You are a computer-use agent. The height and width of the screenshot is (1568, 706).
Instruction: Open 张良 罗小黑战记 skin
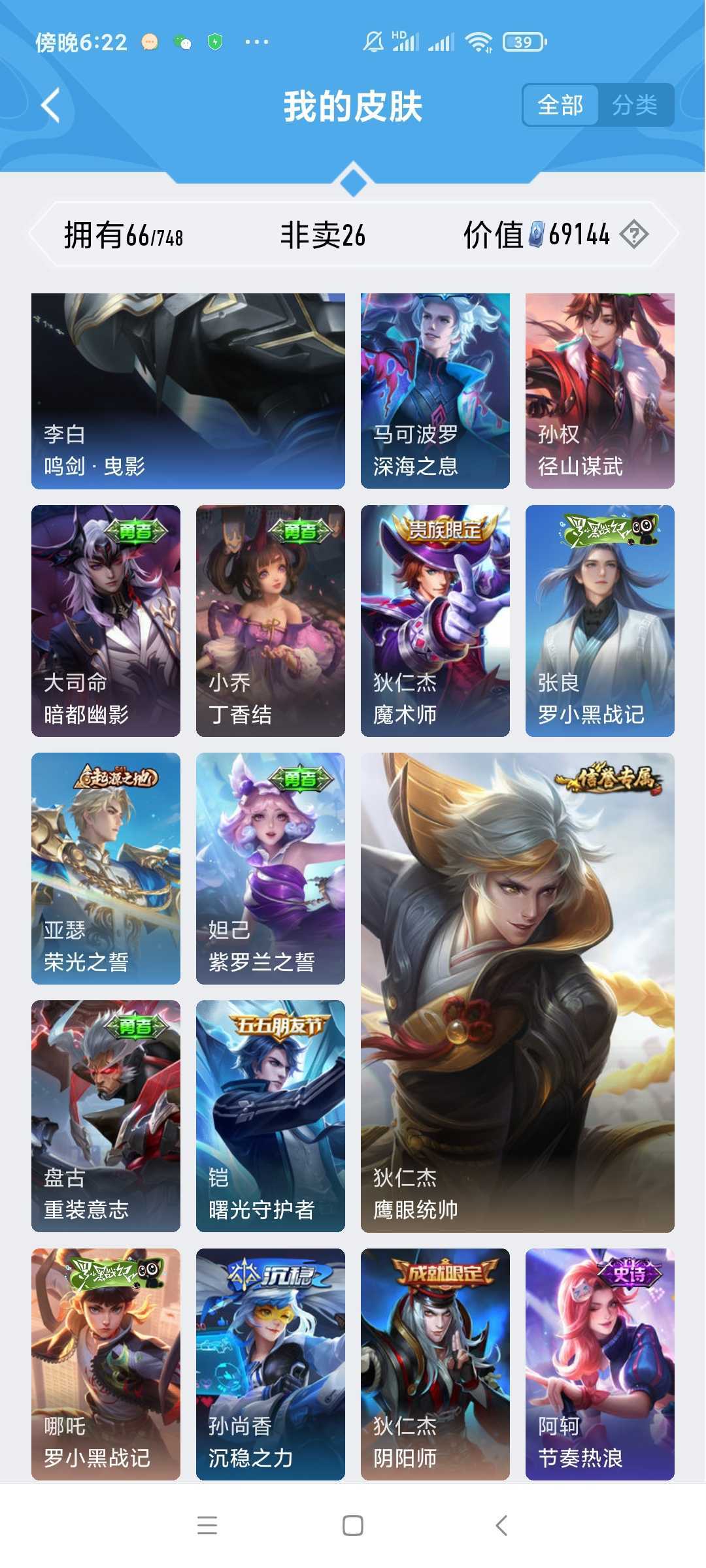click(x=600, y=621)
